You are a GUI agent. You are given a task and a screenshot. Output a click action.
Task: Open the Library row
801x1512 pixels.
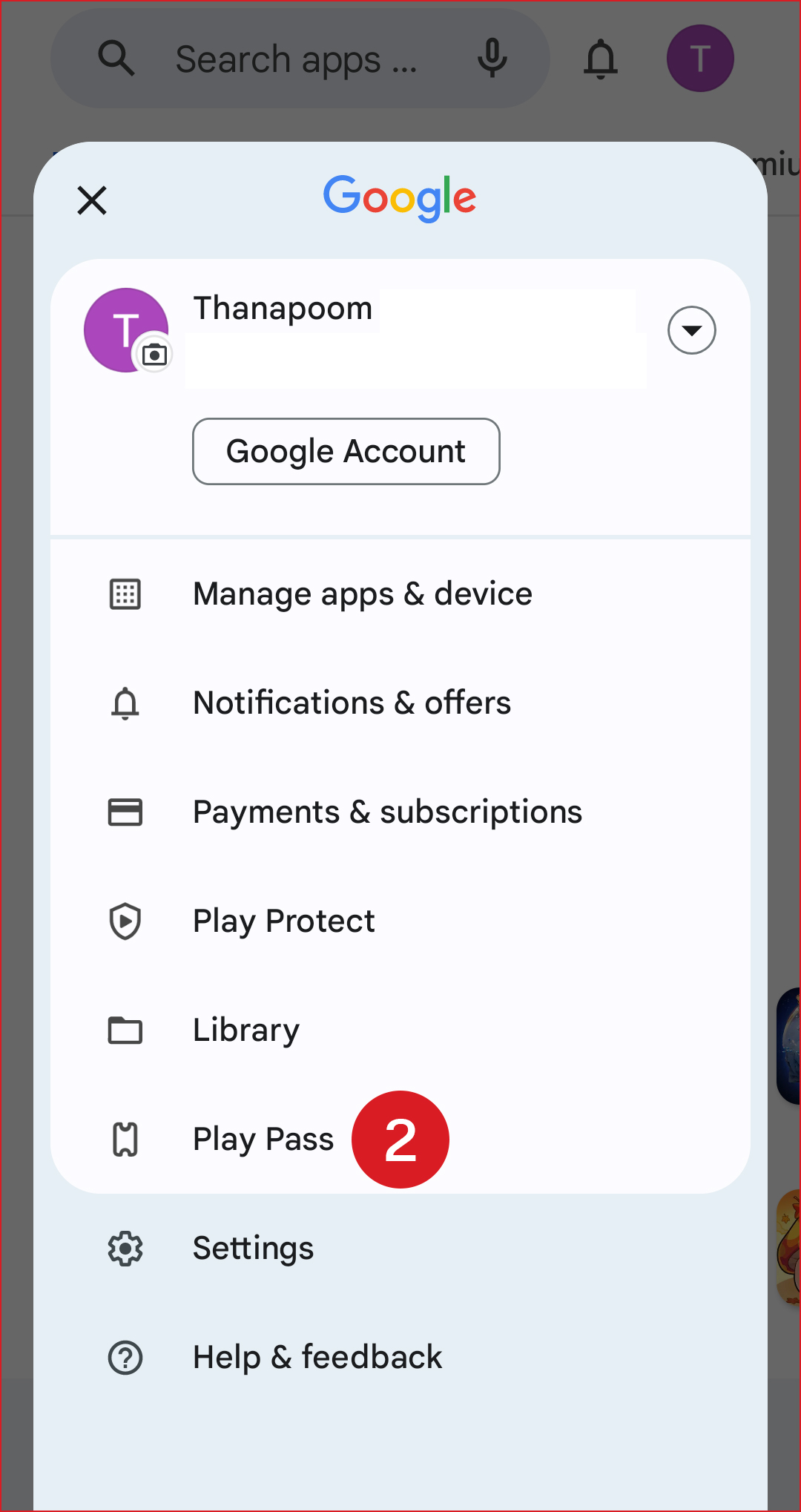(x=246, y=1031)
